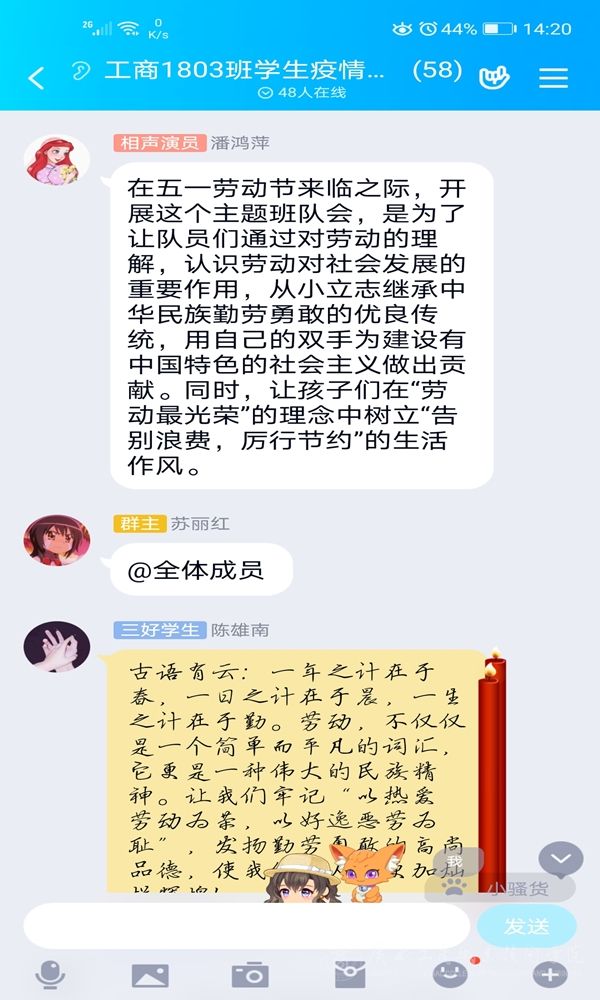Jump to latest messages with down chevron
600x1000 pixels.
click(x=560, y=859)
